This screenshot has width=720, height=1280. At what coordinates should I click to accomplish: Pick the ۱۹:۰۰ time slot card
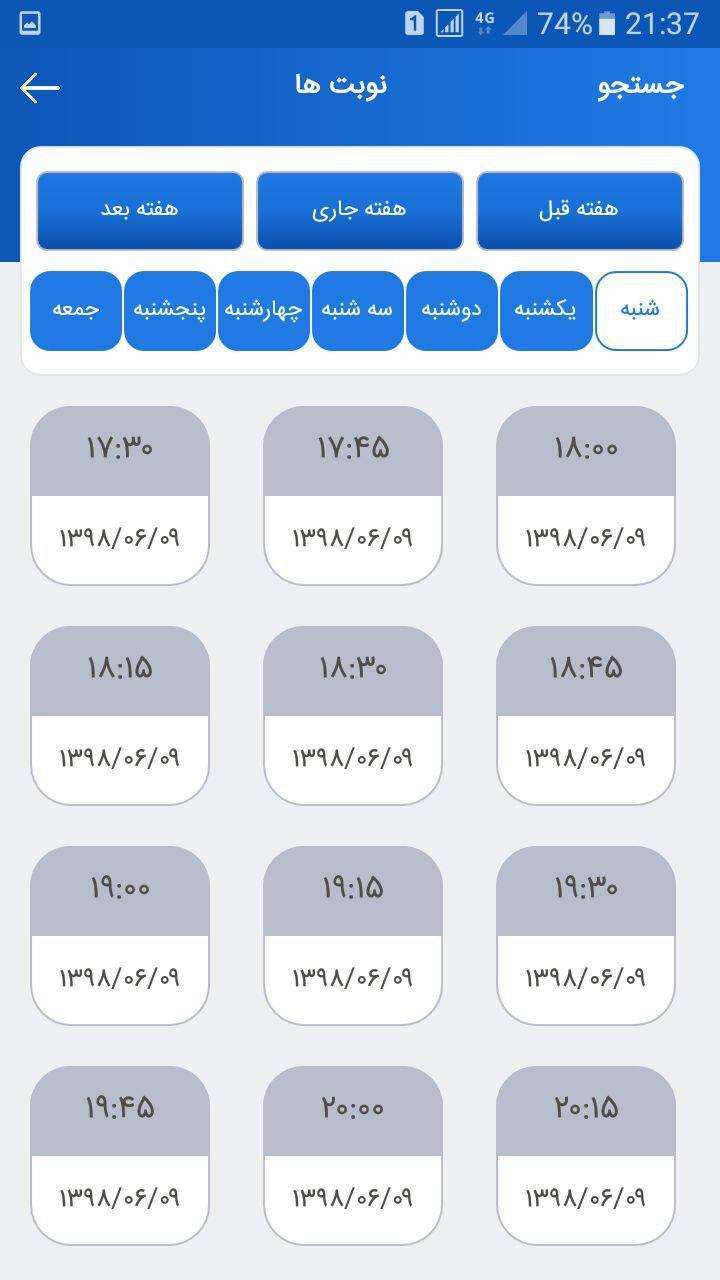[120, 935]
